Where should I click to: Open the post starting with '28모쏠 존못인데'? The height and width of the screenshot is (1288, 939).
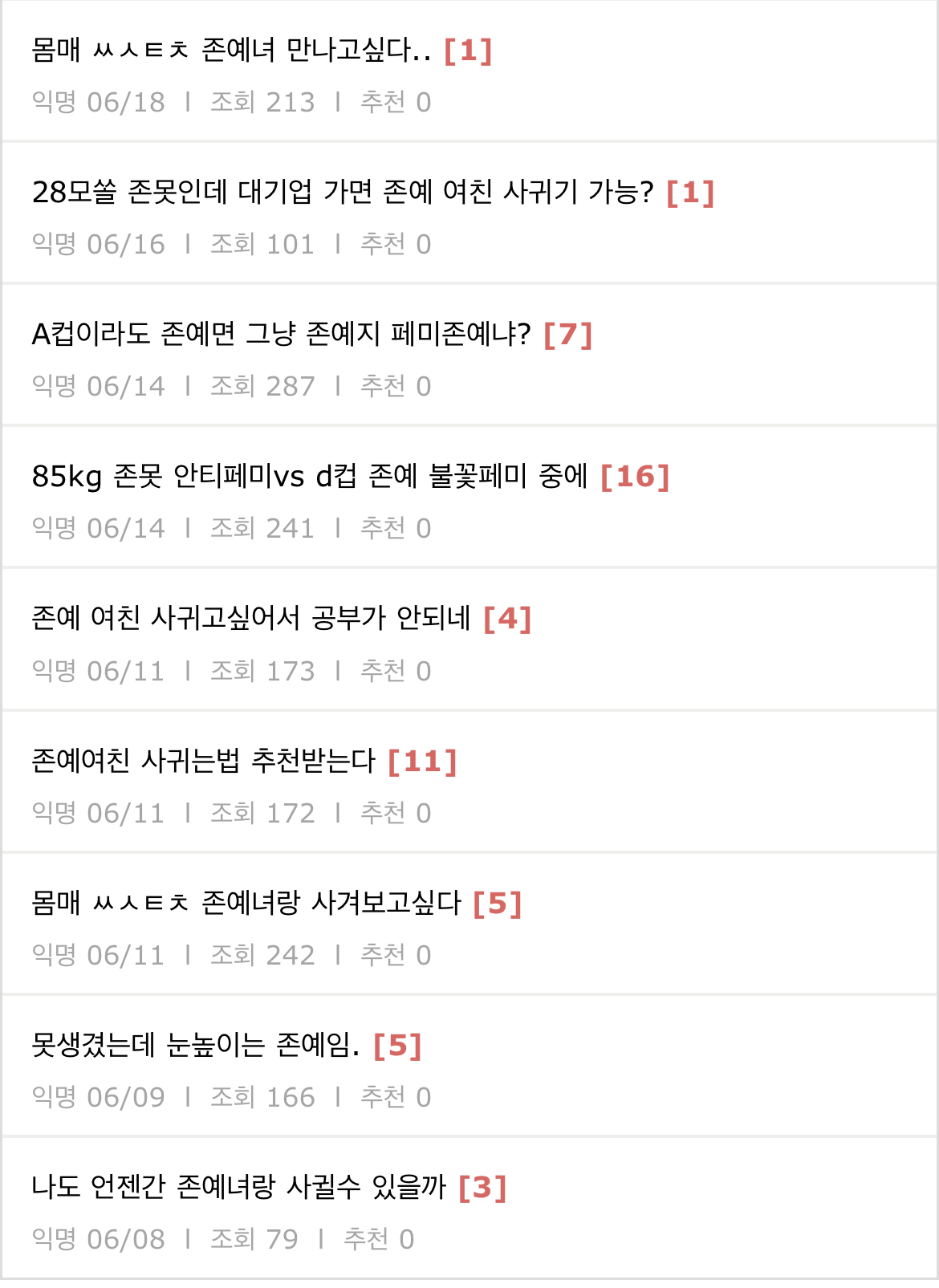[343, 193]
